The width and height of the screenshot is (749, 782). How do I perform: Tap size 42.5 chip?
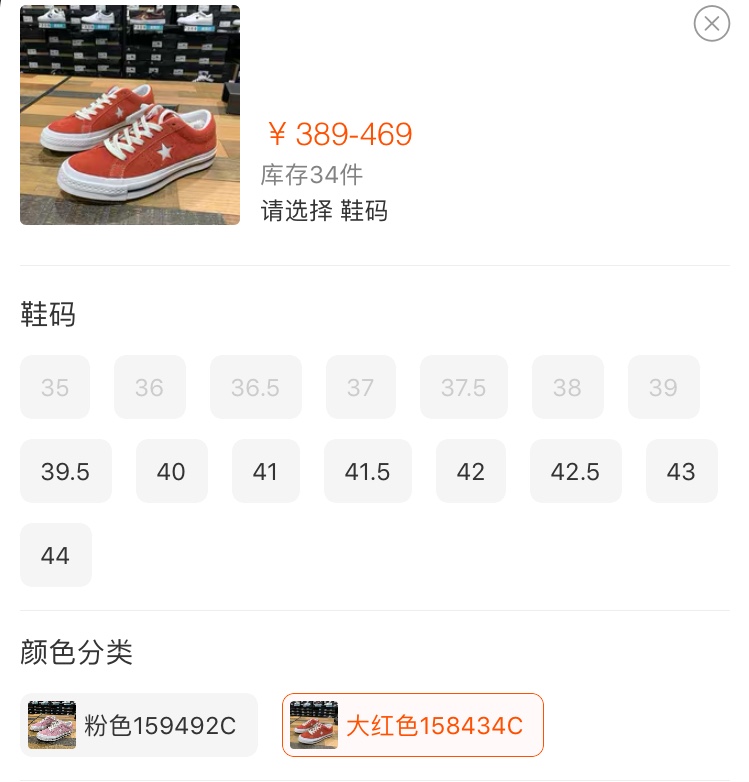coord(575,471)
